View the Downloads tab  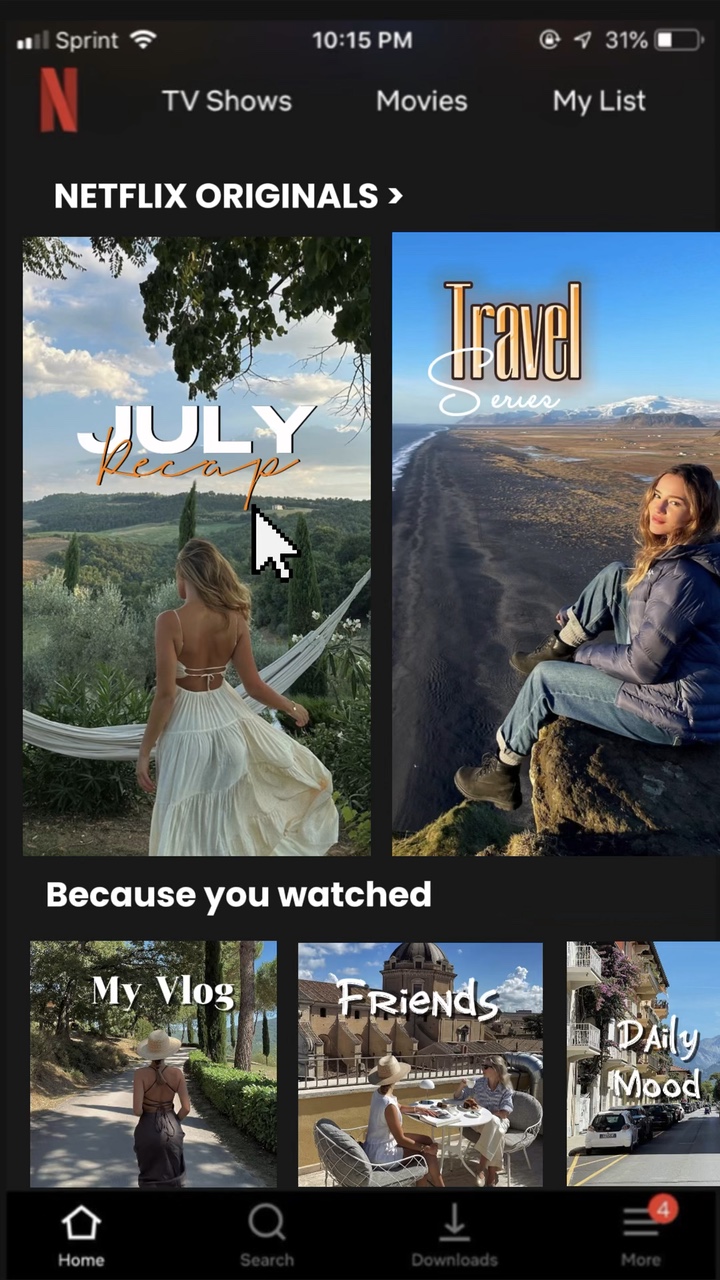[x=454, y=1236]
